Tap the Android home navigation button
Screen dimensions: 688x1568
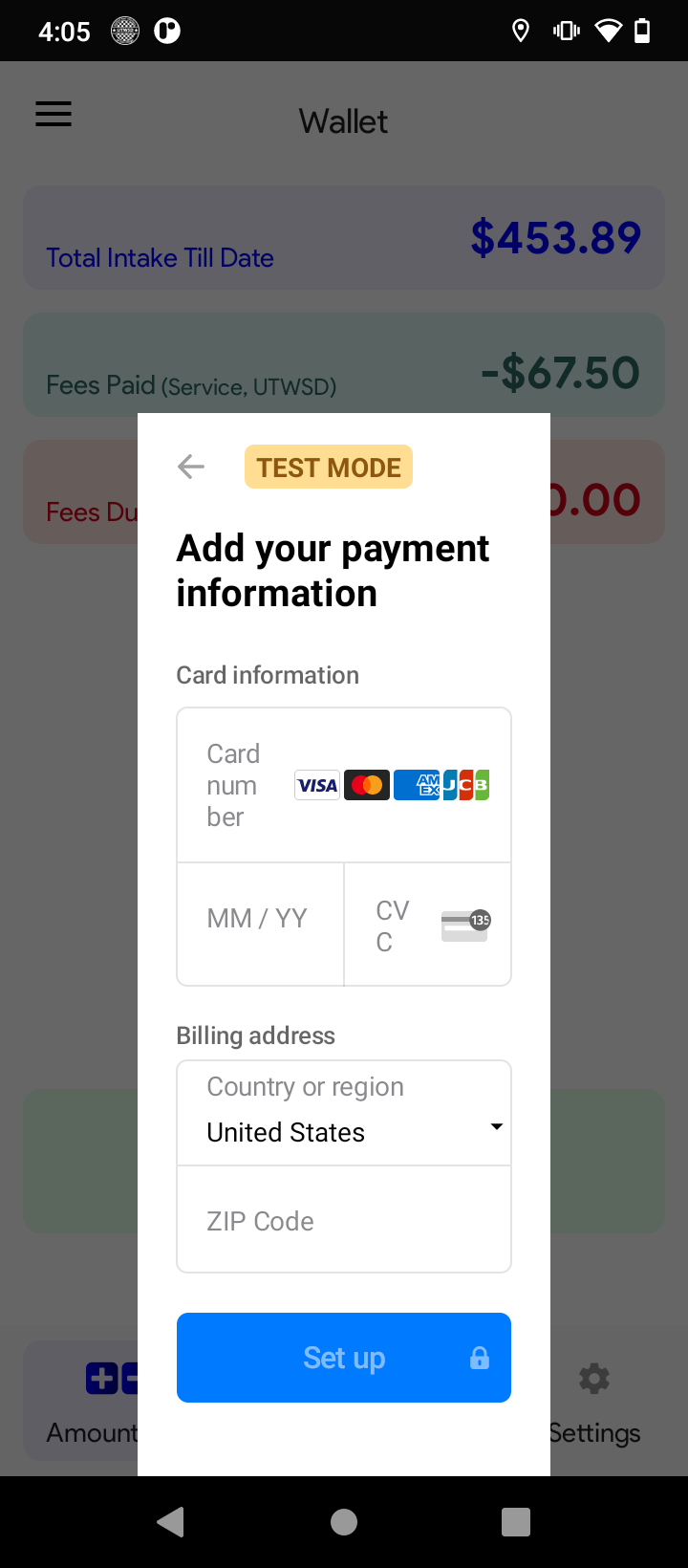click(x=344, y=1521)
